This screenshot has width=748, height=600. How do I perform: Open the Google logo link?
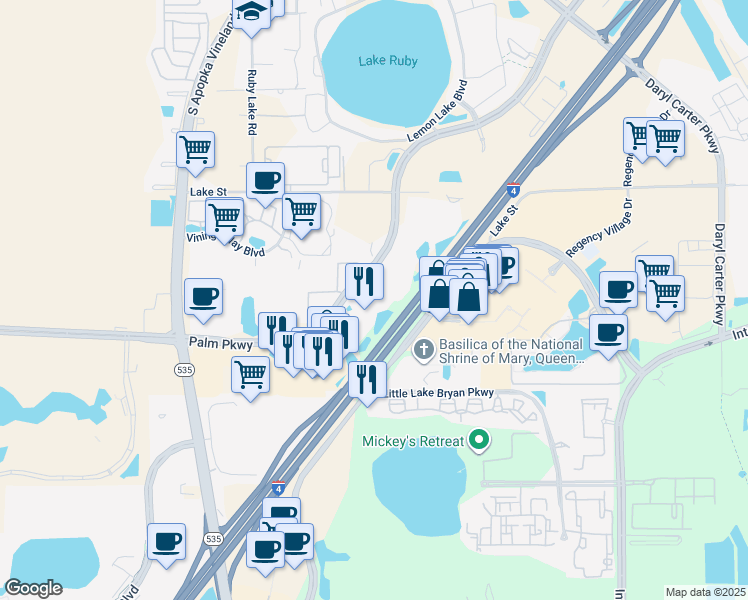pyautogui.click(x=33, y=588)
